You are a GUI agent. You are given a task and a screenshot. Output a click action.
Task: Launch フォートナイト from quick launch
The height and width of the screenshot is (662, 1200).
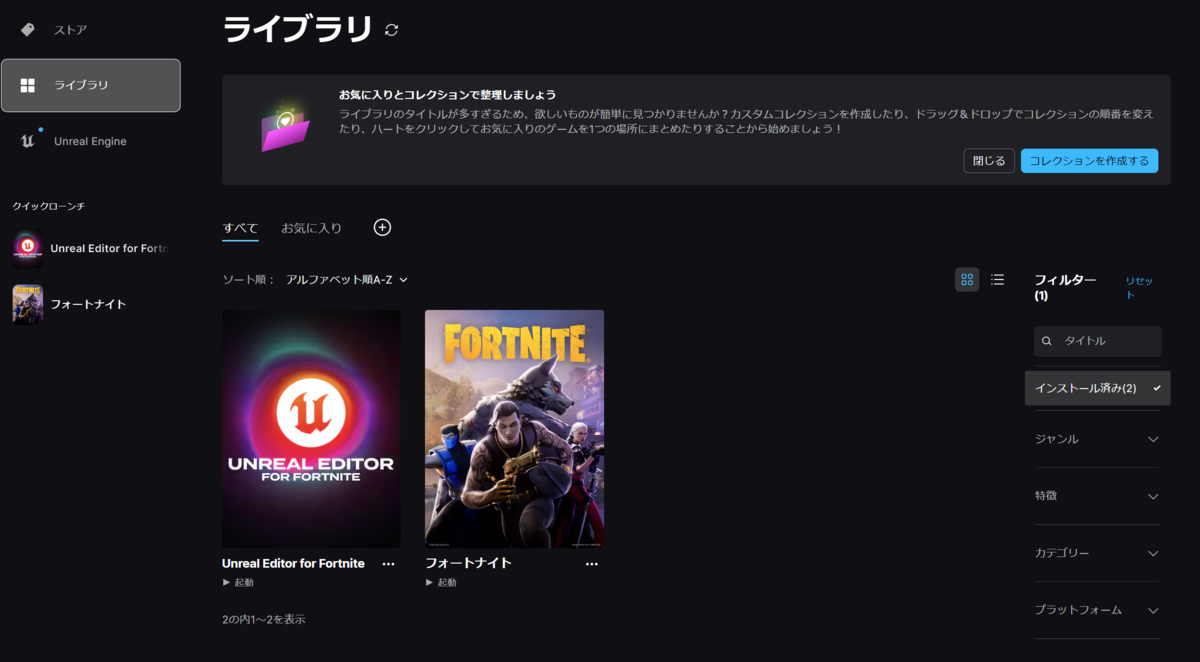click(88, 304)
